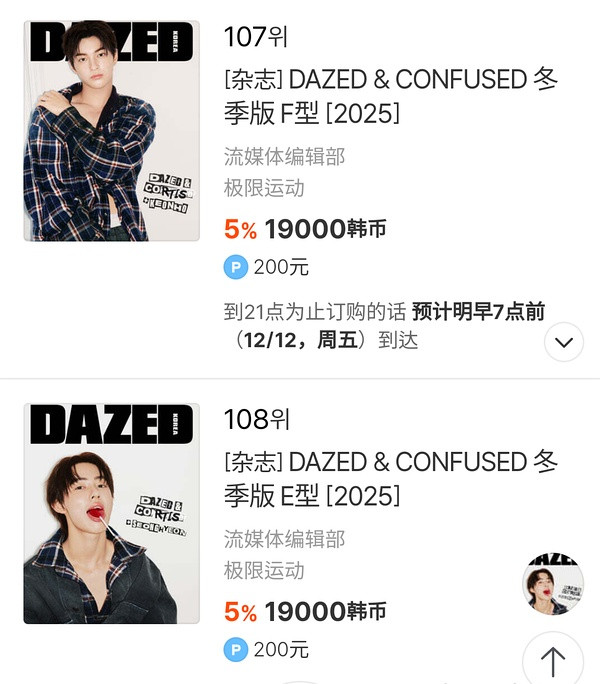This screenshot has height=684, width=600.
Task: Open the recently viewed floating thumbnail
Action: (553, 583)
